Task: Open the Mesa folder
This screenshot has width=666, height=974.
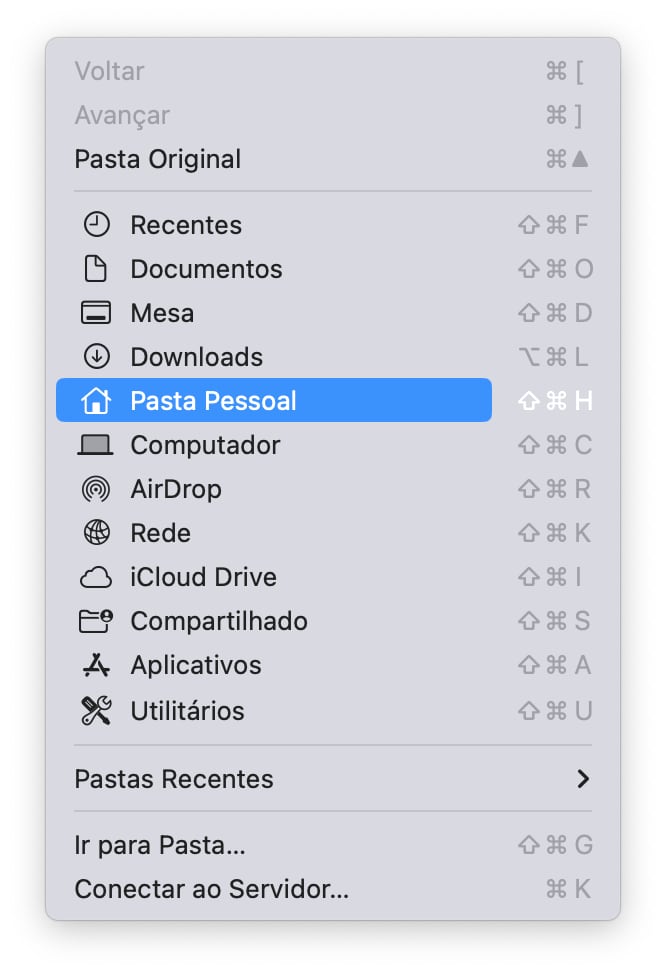Action: [162, 313]
